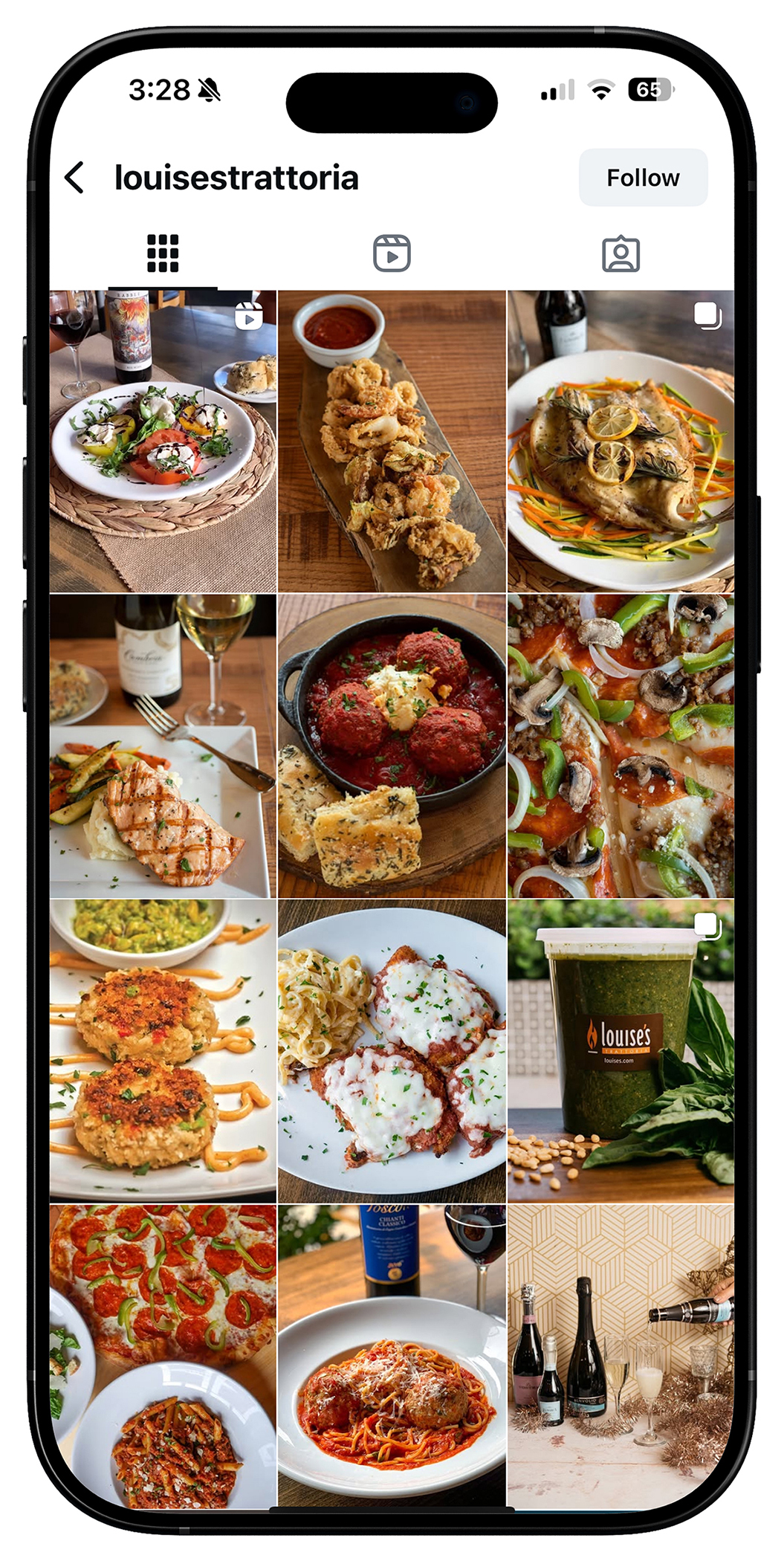This screenshot has height=1561, width=784.
Task: Switch to the Reels tab
Action: click(x=392, y=253)
